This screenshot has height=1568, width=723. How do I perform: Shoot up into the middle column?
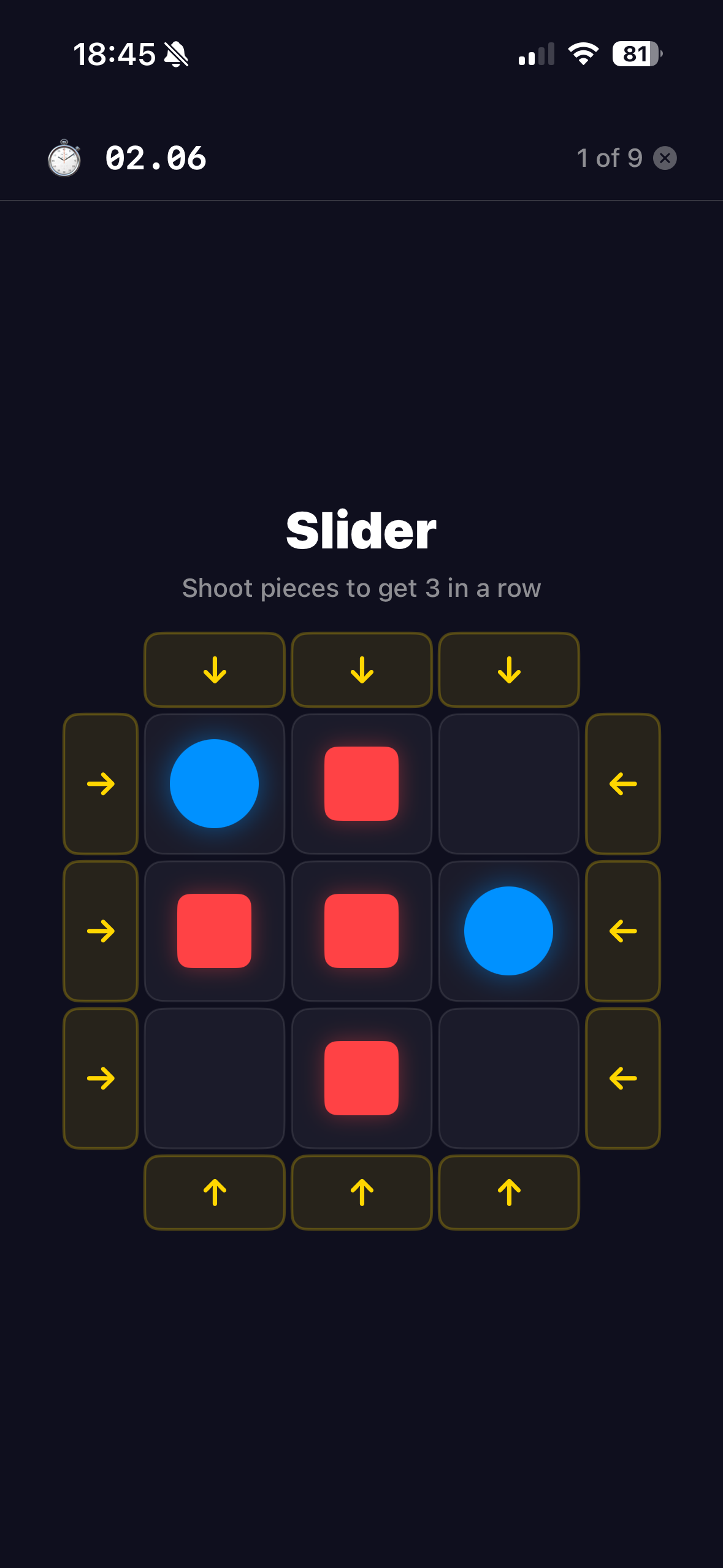tap(362, 1192)
